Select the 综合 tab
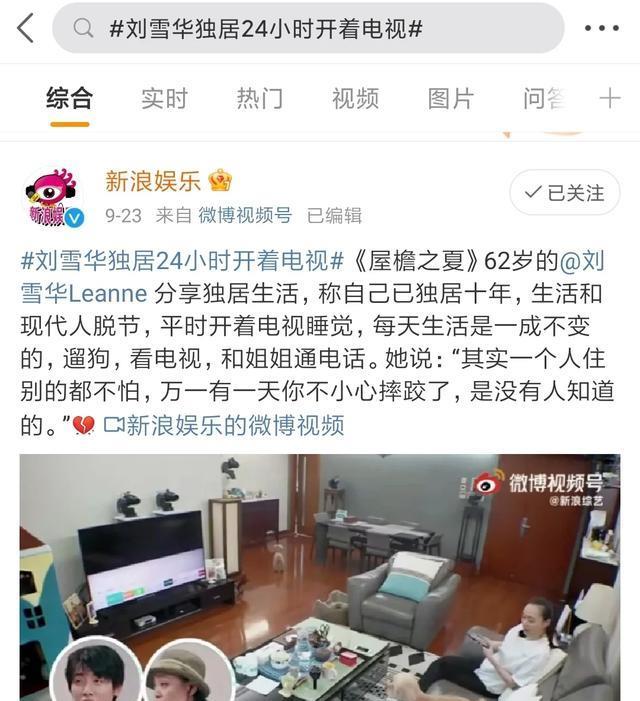 69,98
